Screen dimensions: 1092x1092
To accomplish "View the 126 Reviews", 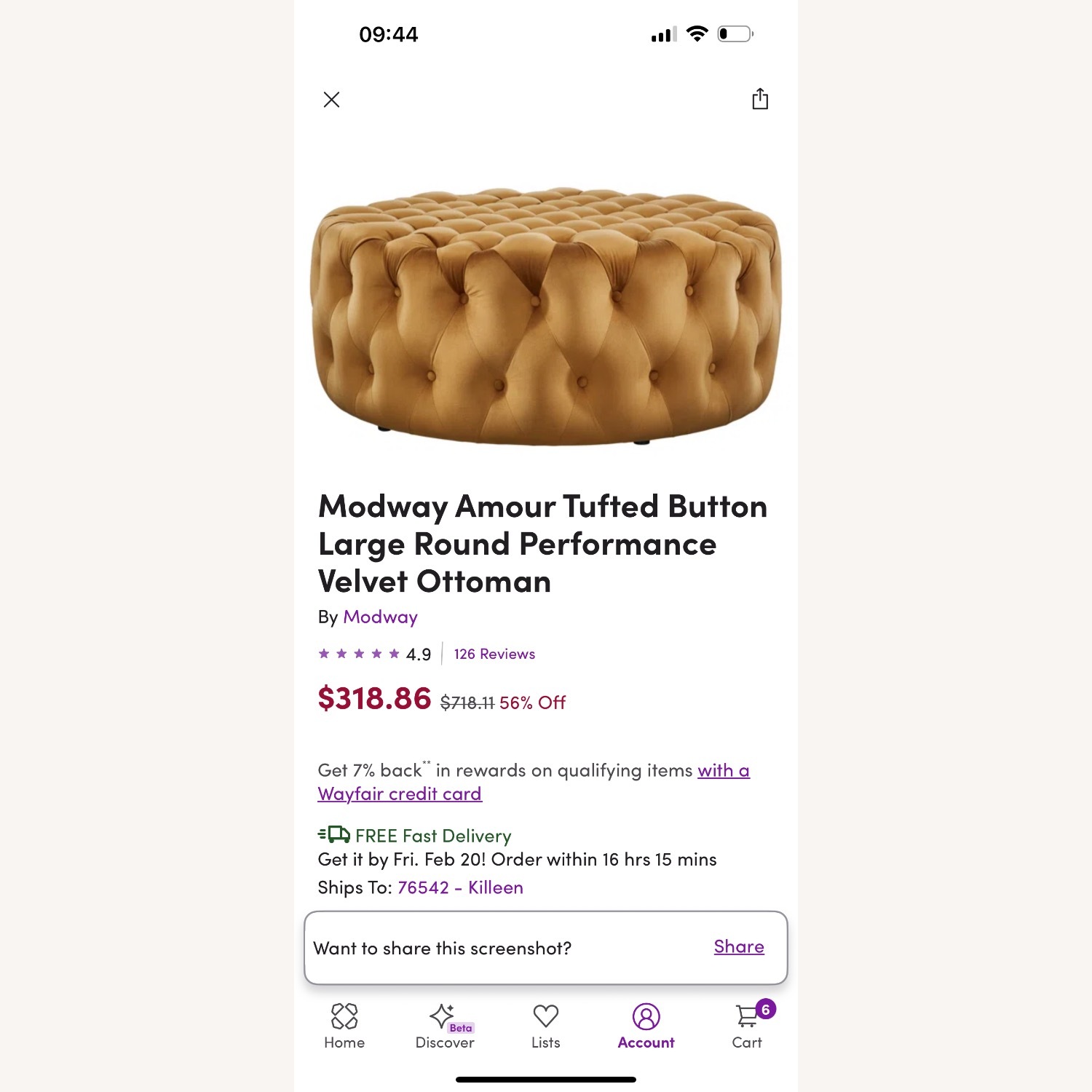I will click(x=494, y=654).
